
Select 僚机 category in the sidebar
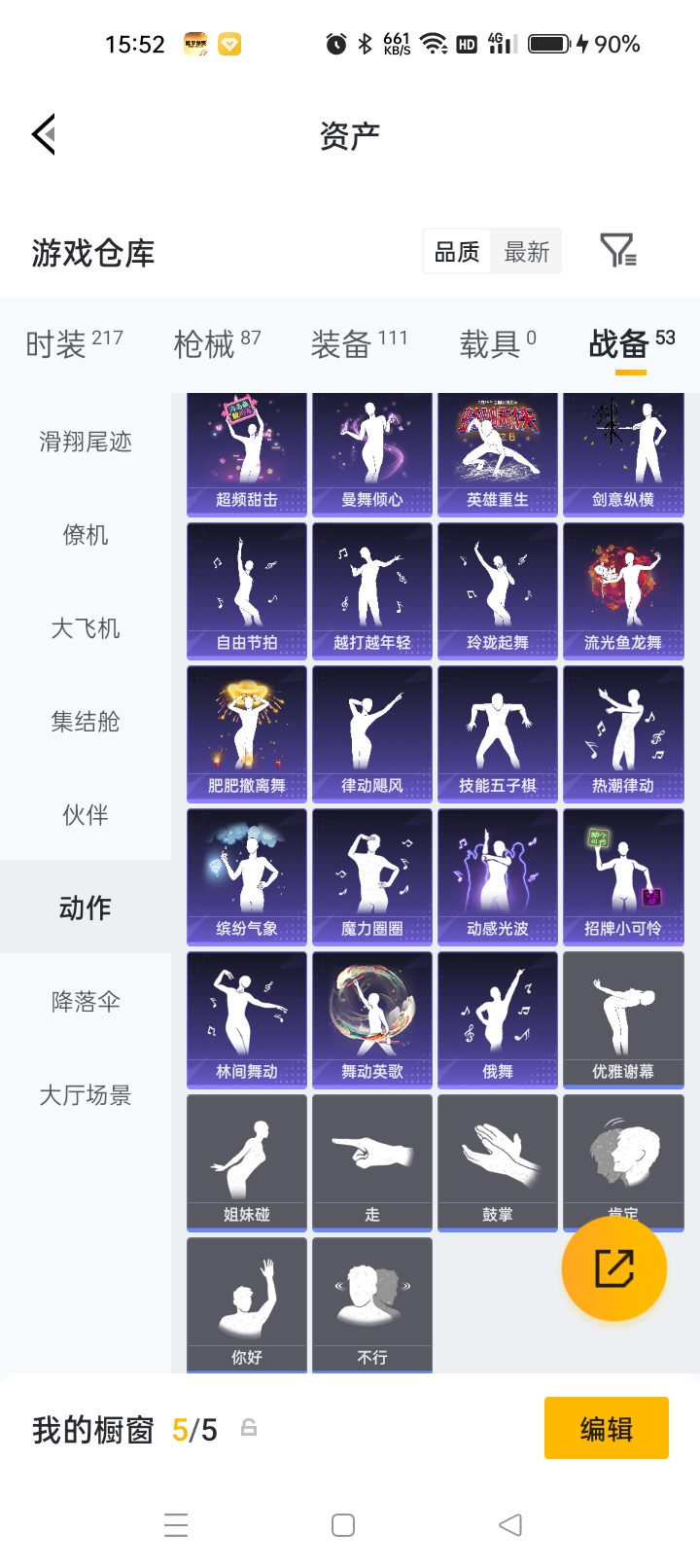click(86, 535)
